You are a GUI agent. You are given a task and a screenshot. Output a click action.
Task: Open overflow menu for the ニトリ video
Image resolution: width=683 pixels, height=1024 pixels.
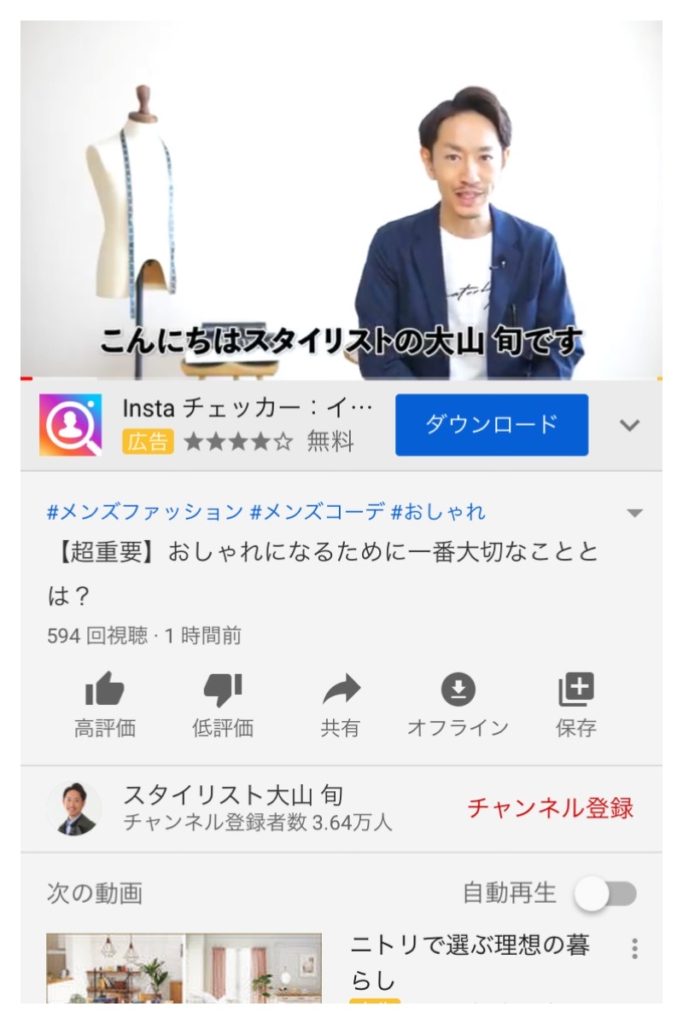pos(634,949)
